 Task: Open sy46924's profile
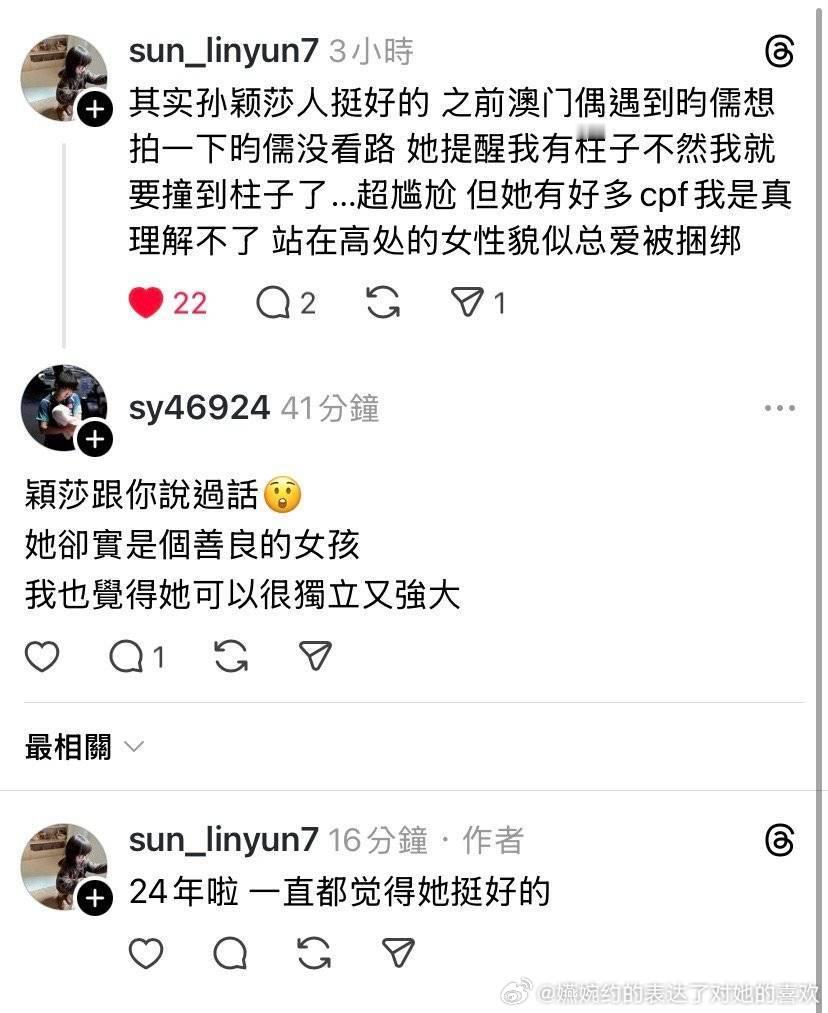click(198, 408)
